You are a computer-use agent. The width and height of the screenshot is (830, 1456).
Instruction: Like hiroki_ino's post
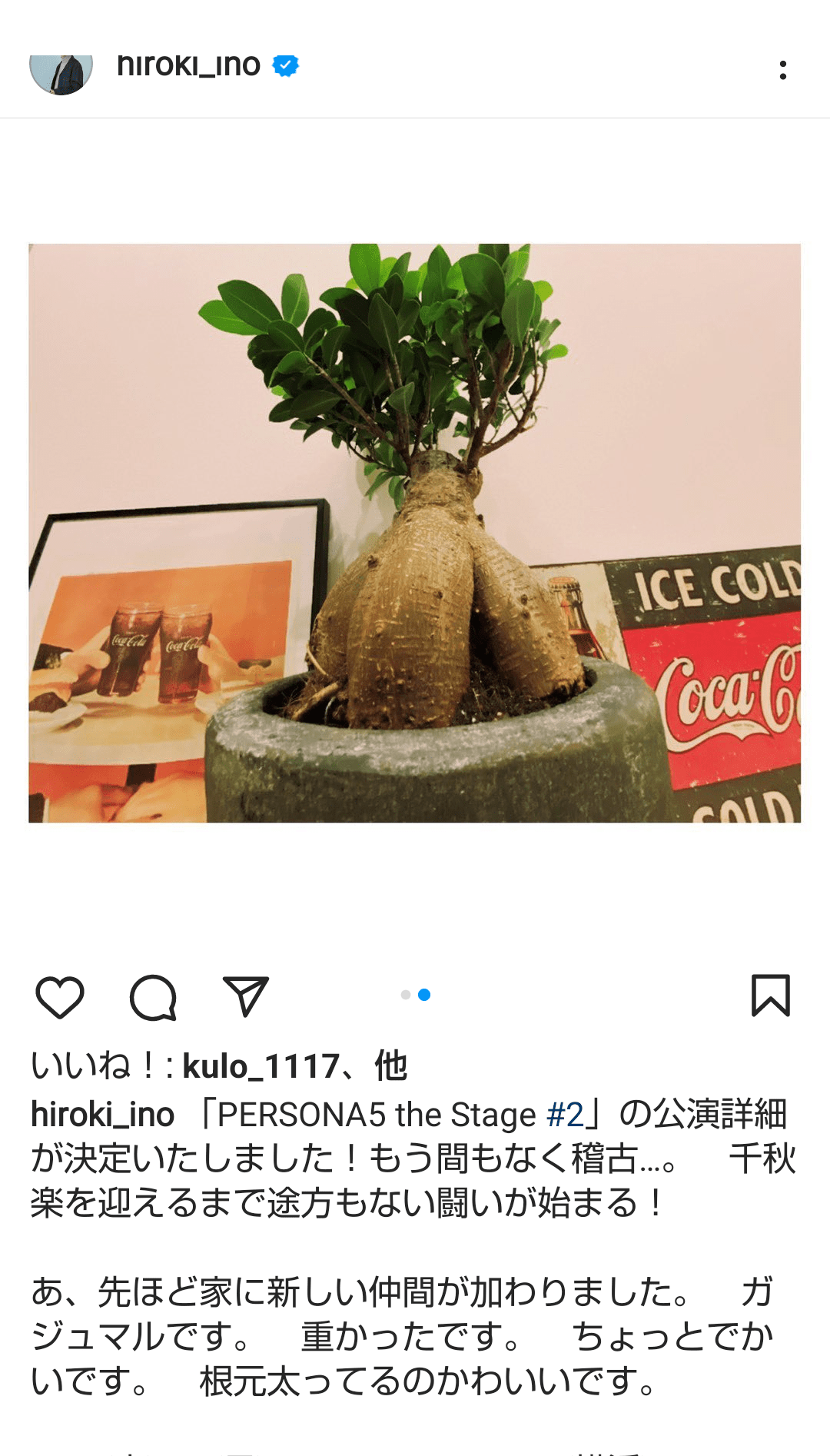(60, 997)
